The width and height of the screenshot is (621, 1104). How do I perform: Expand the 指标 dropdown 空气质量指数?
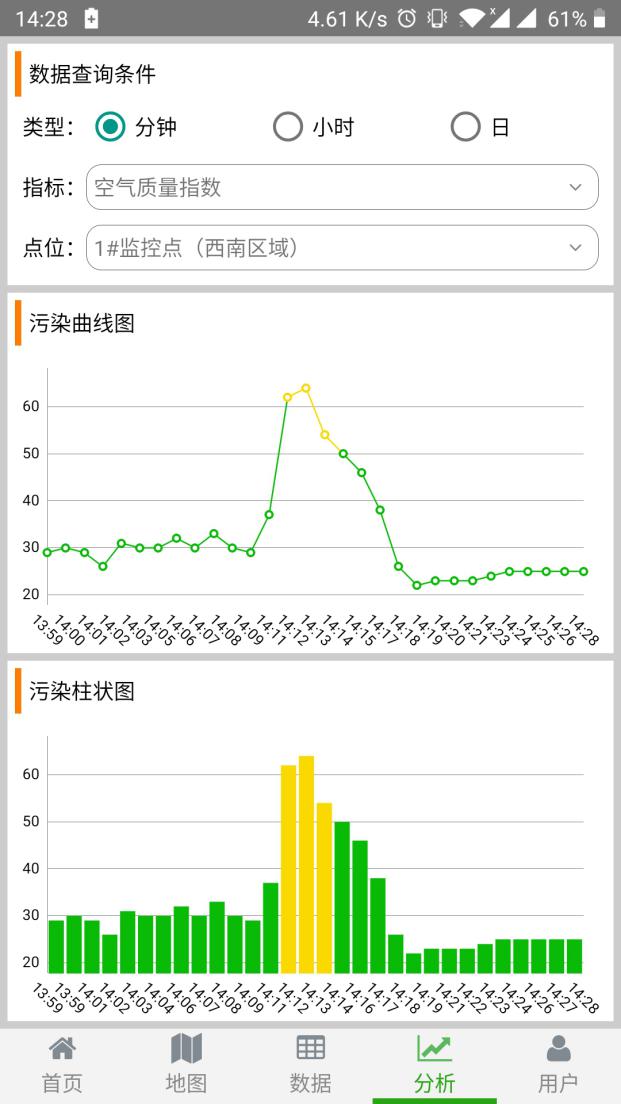(x=342, y=187)
